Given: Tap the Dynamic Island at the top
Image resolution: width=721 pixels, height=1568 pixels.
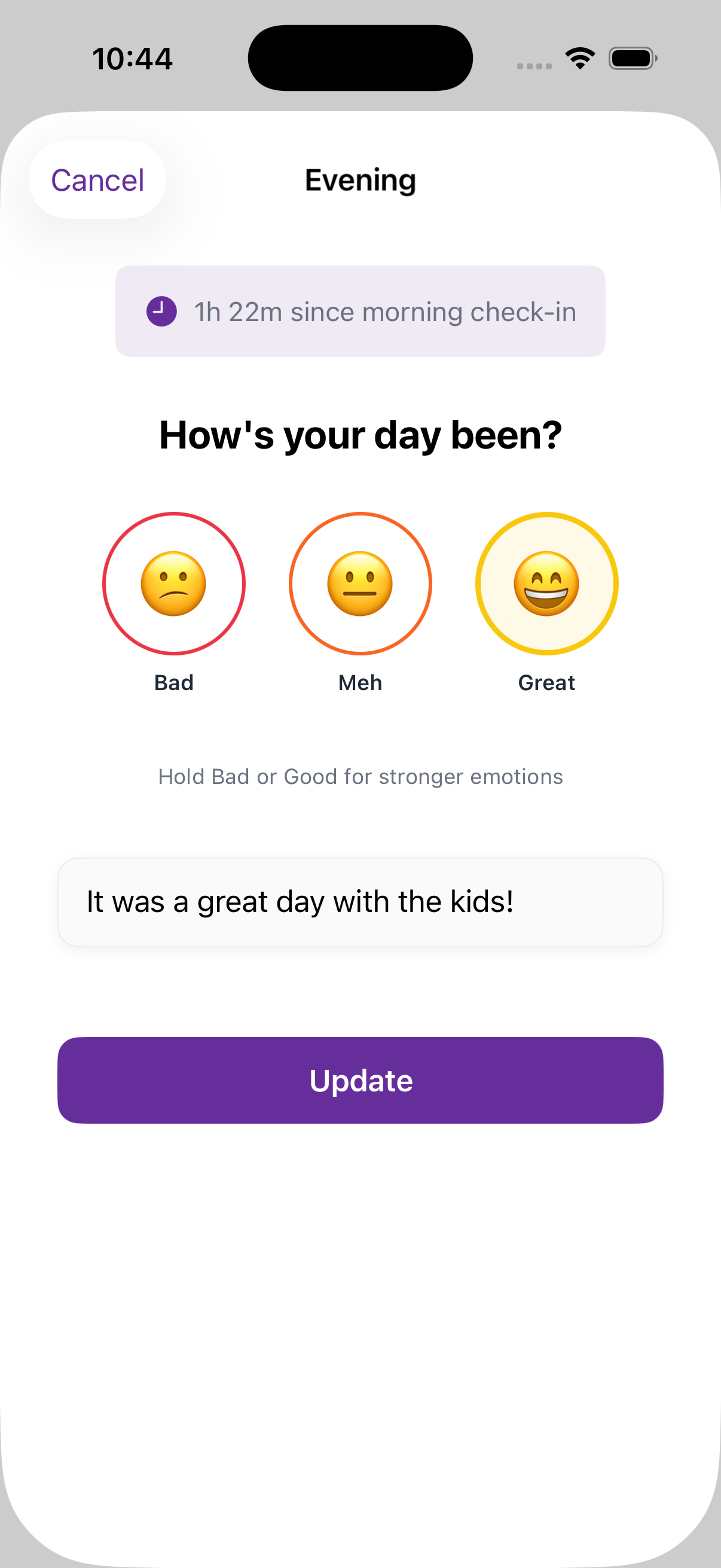Looking at the screenshot, I should pos(360,57).
